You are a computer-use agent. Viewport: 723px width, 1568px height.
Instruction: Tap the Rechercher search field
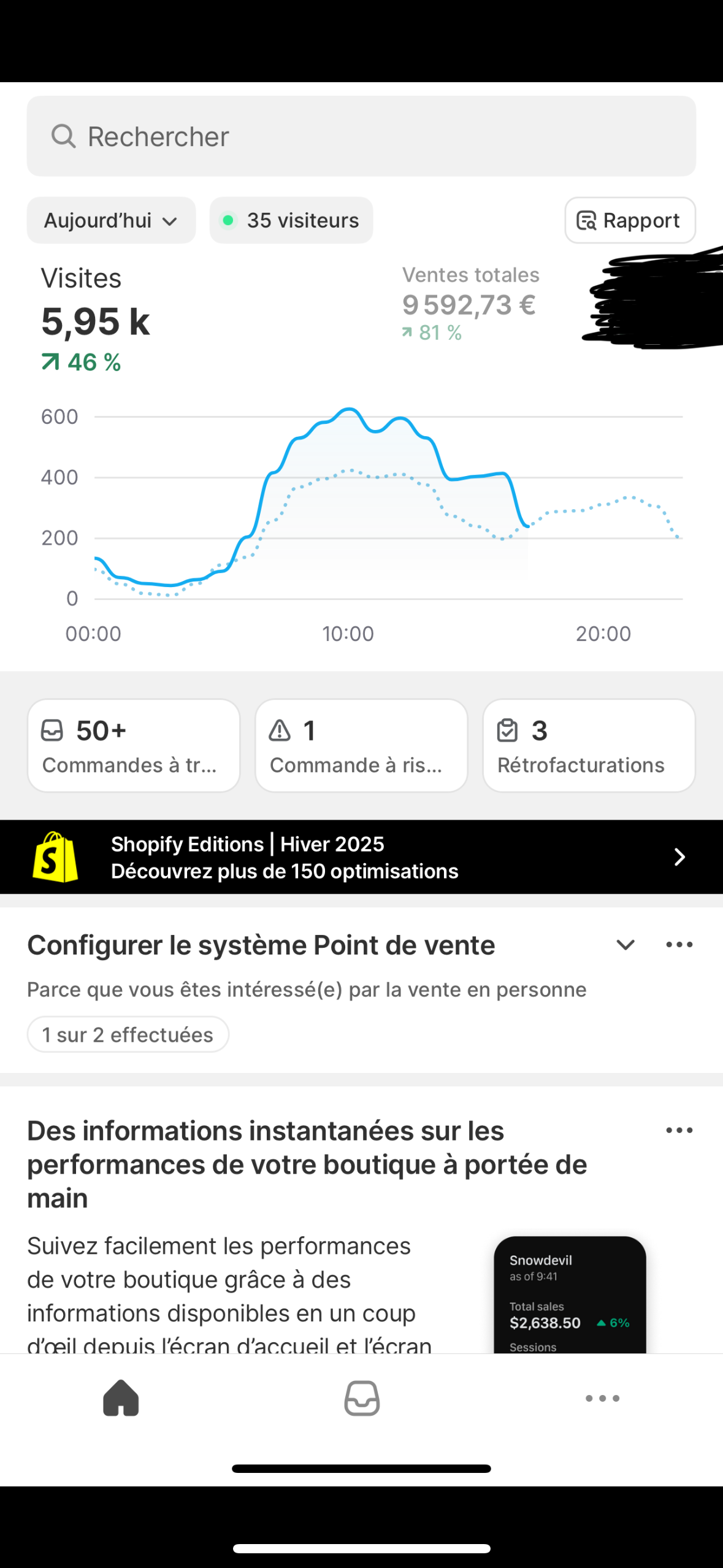[x=361, y=136]
